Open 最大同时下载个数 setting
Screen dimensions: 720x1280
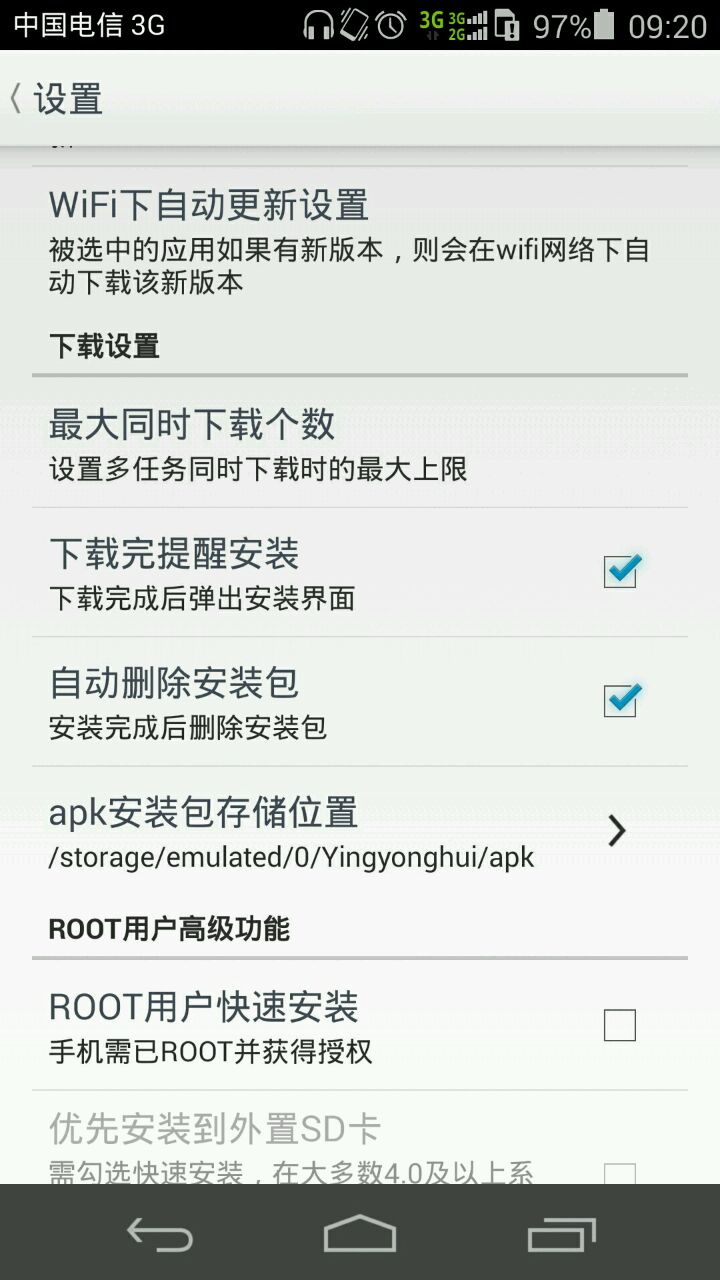coord(360,443)
